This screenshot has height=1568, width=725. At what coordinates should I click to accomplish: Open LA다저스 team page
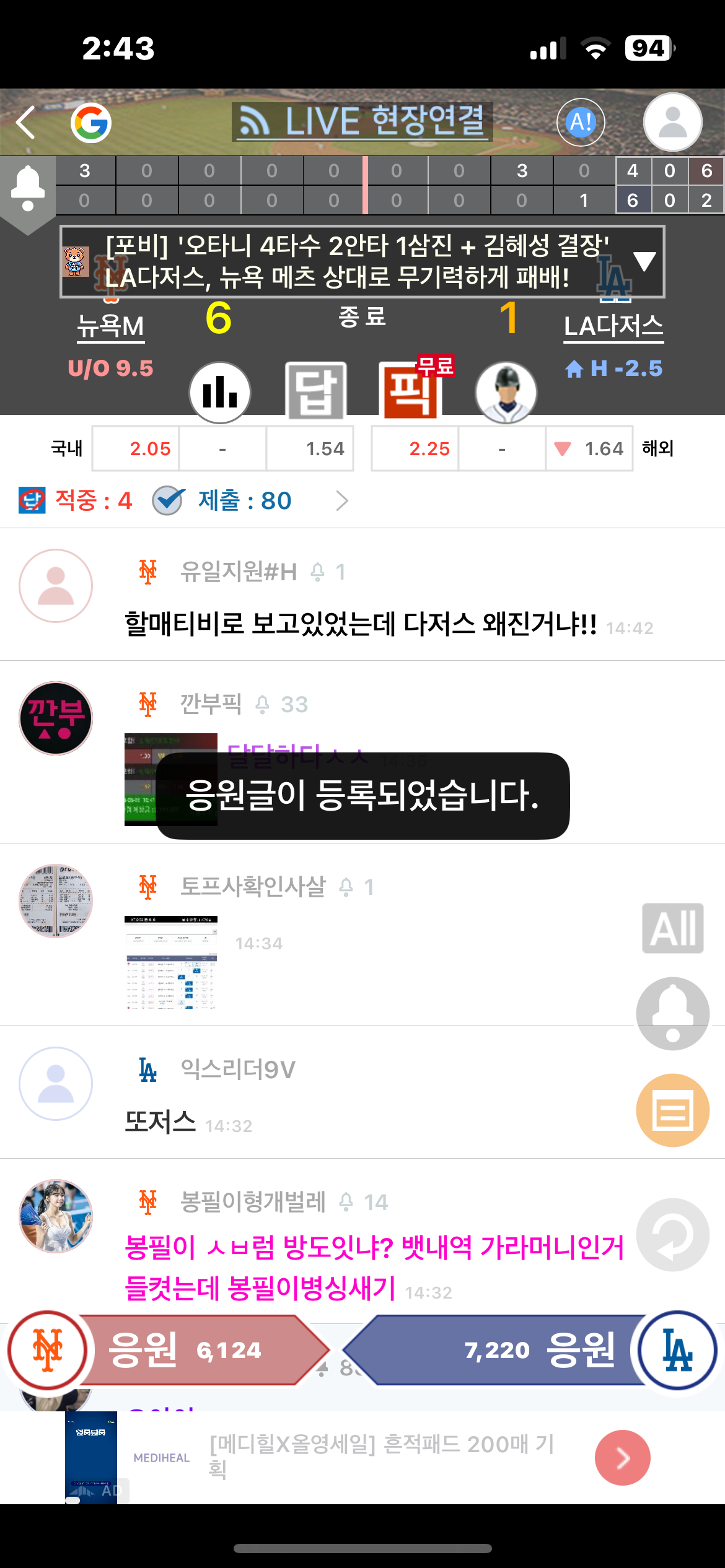click(x=613, y=326)
